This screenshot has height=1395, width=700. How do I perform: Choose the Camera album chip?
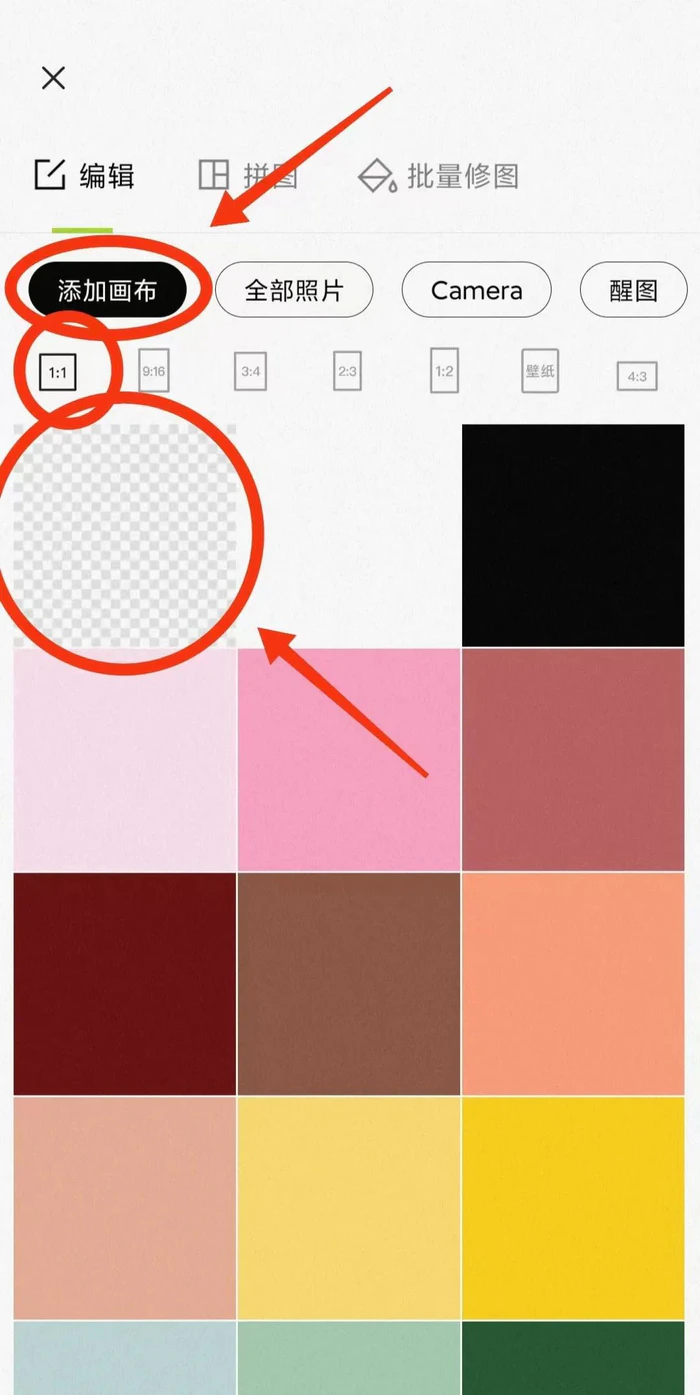pyautogui.click(x=476, y=290)
